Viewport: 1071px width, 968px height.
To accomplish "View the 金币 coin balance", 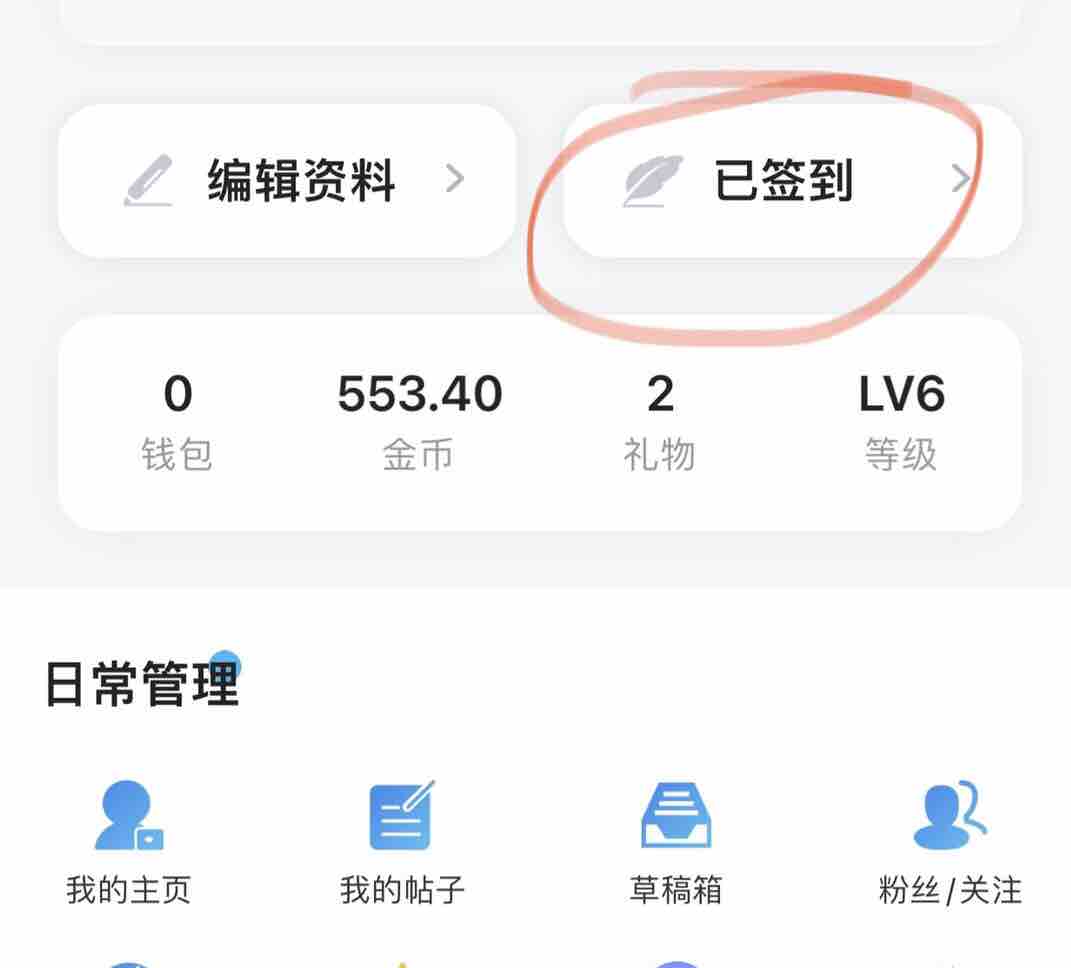I will pyautogui.click(x=419, y=422).
